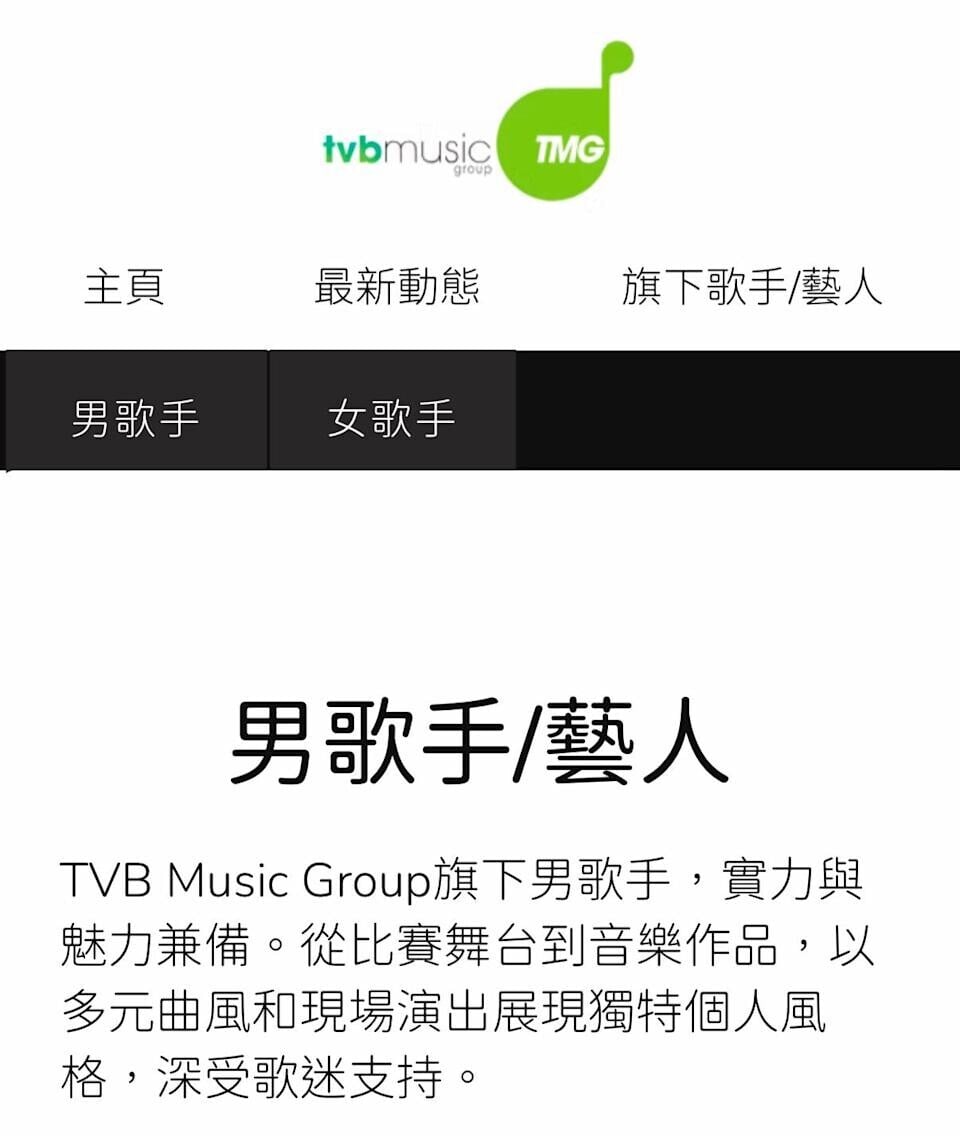Open the 最新動態 latest news section

click(x=397, y=287)
